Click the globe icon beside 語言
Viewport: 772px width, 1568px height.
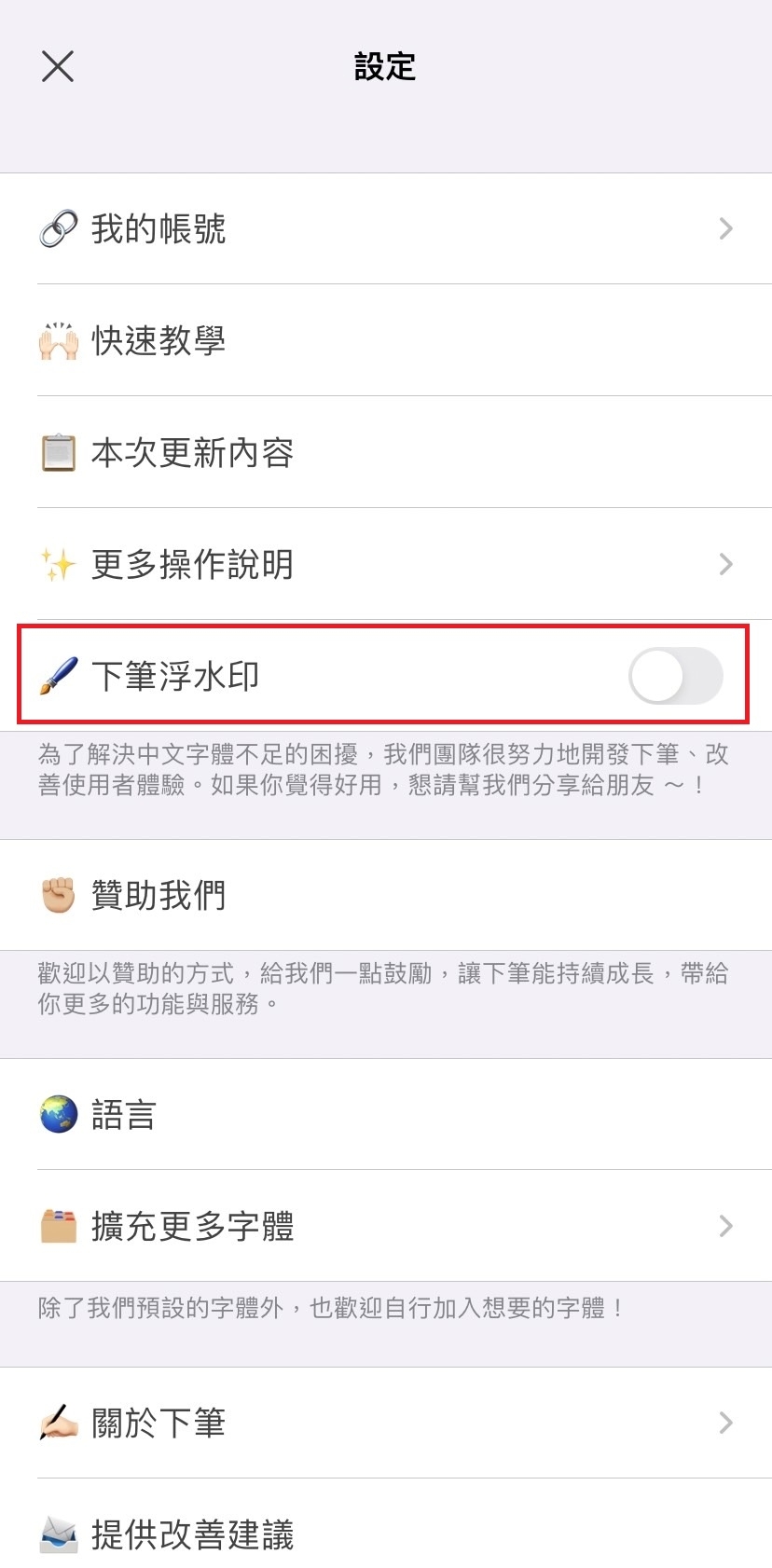tap(58, 1113)
